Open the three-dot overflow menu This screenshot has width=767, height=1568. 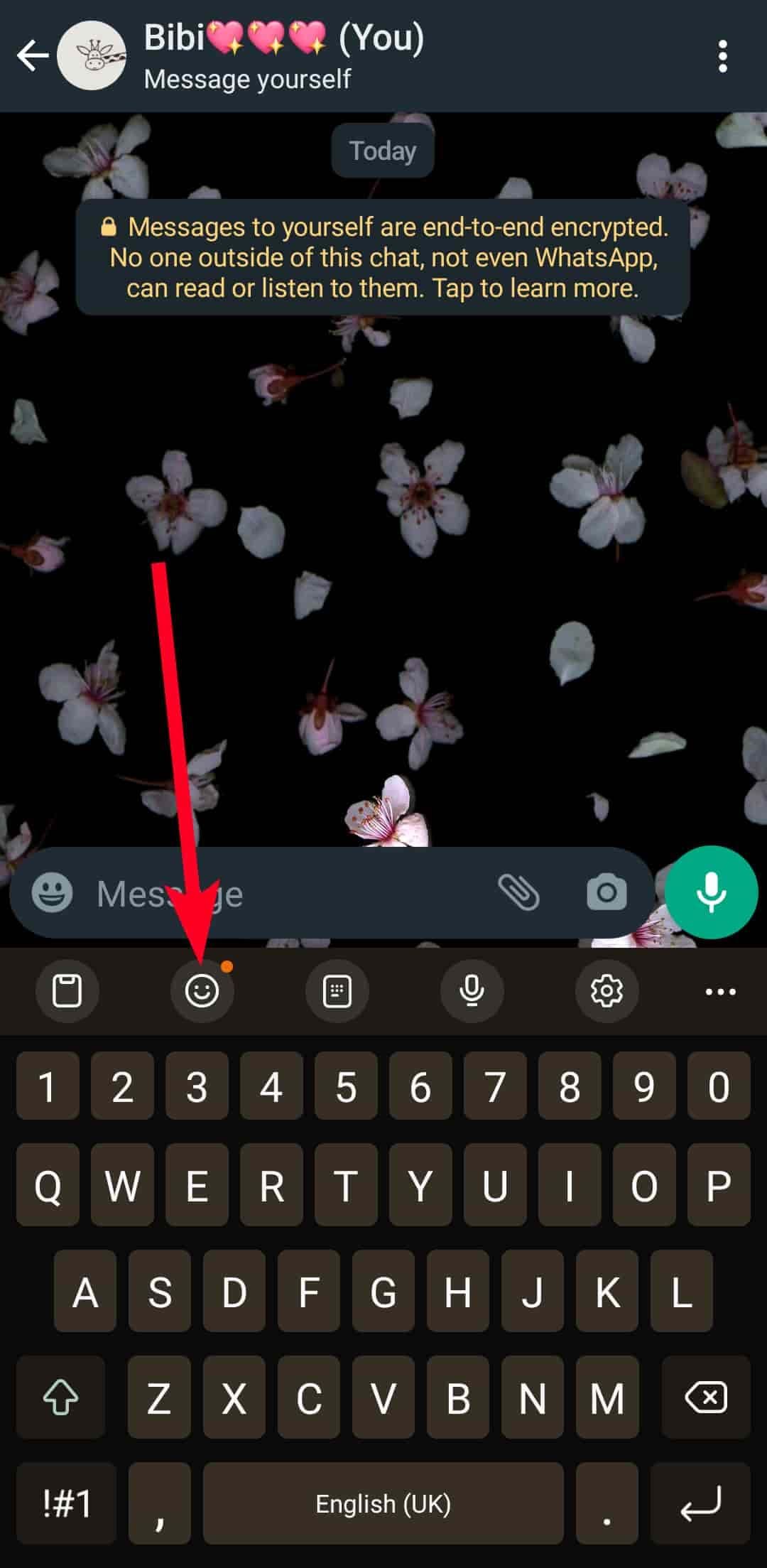click(722, 56)
